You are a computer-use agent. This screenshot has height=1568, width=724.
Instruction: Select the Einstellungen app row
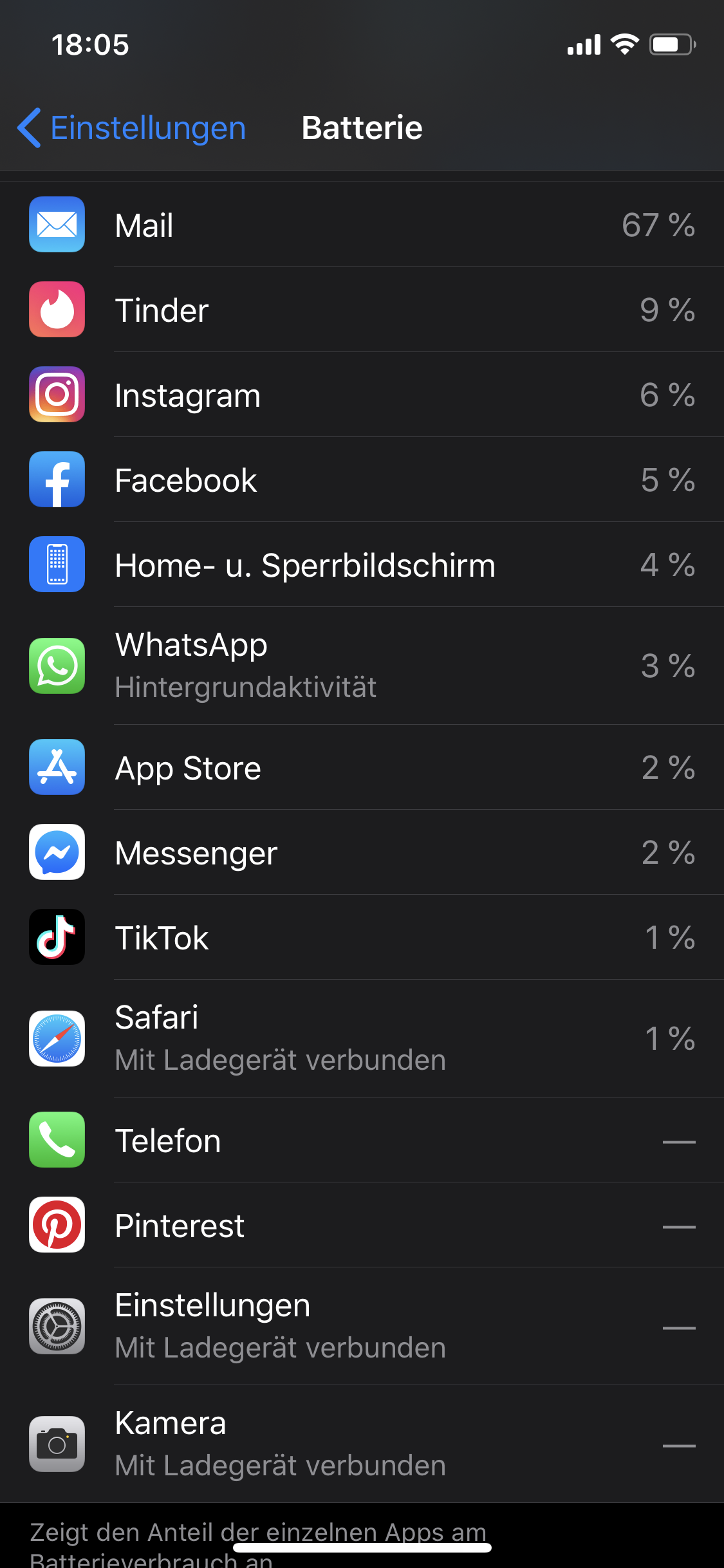tap(362, 1326)
